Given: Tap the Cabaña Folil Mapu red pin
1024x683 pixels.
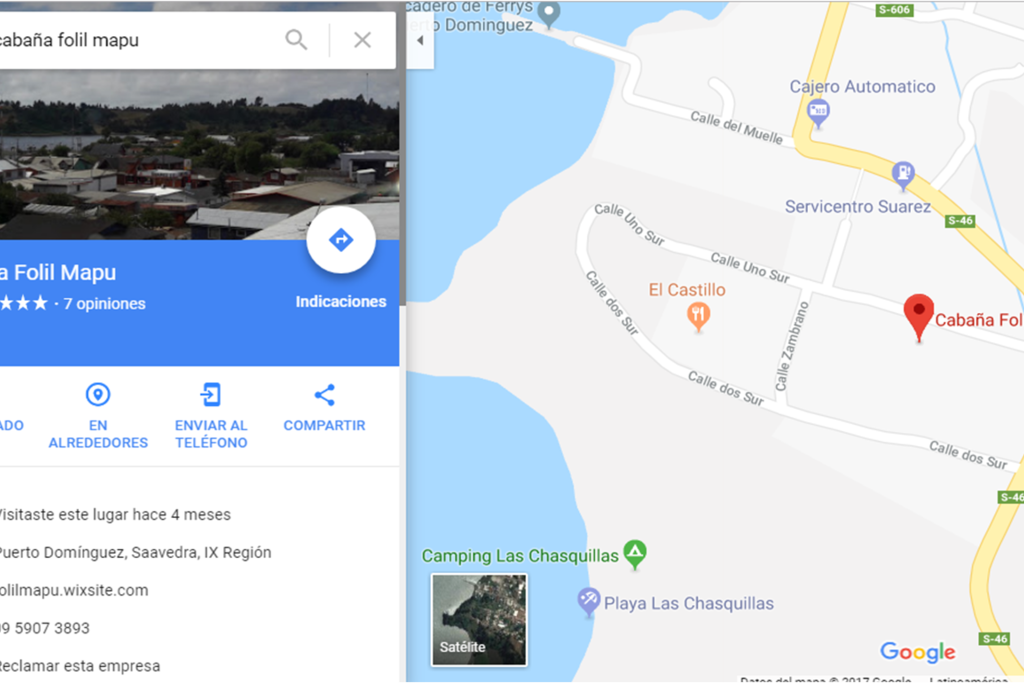Looking at the screenshot, I should click(918, 315).
